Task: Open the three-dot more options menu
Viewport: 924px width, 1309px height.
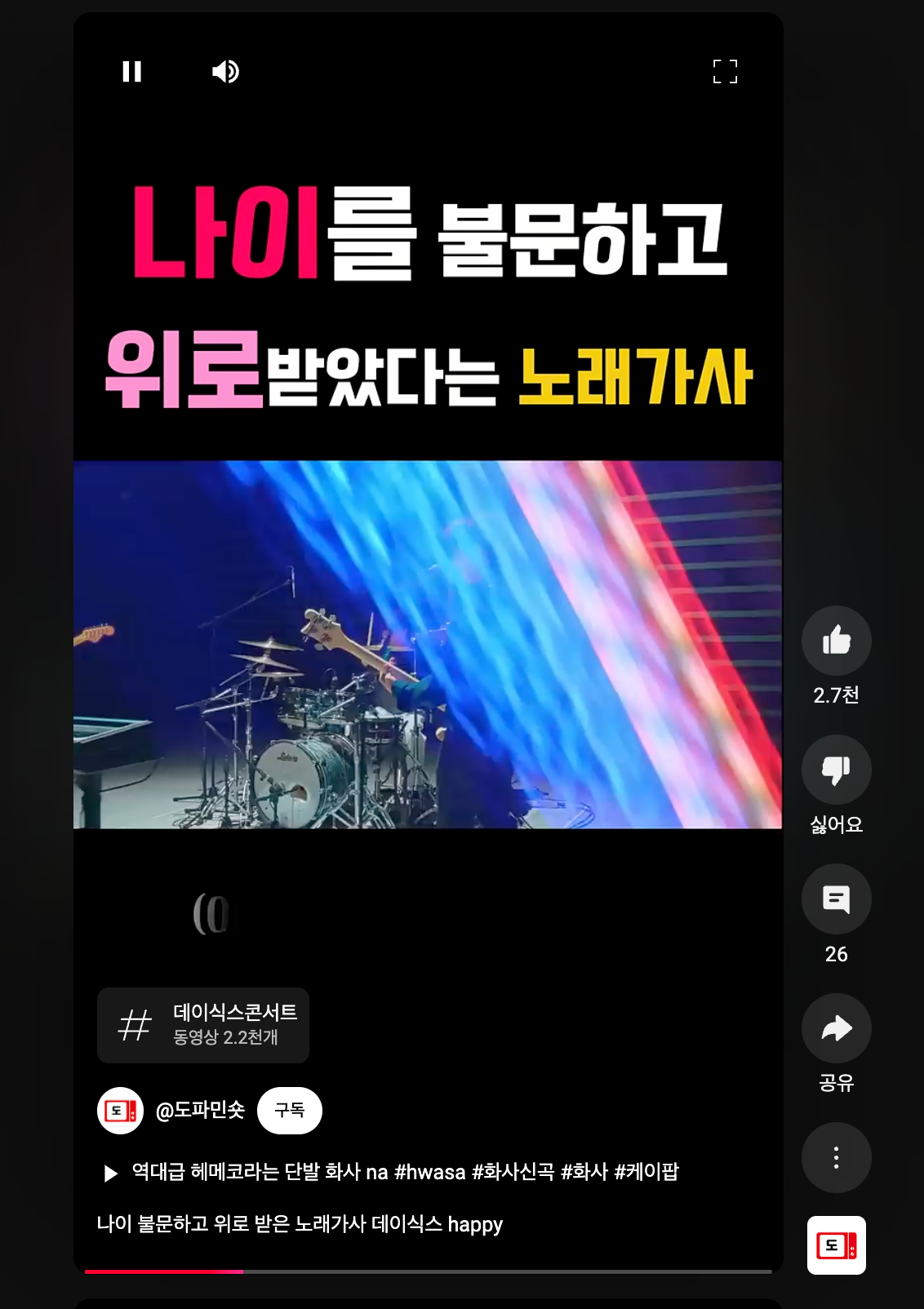Action: click(x=836, y=1157)
